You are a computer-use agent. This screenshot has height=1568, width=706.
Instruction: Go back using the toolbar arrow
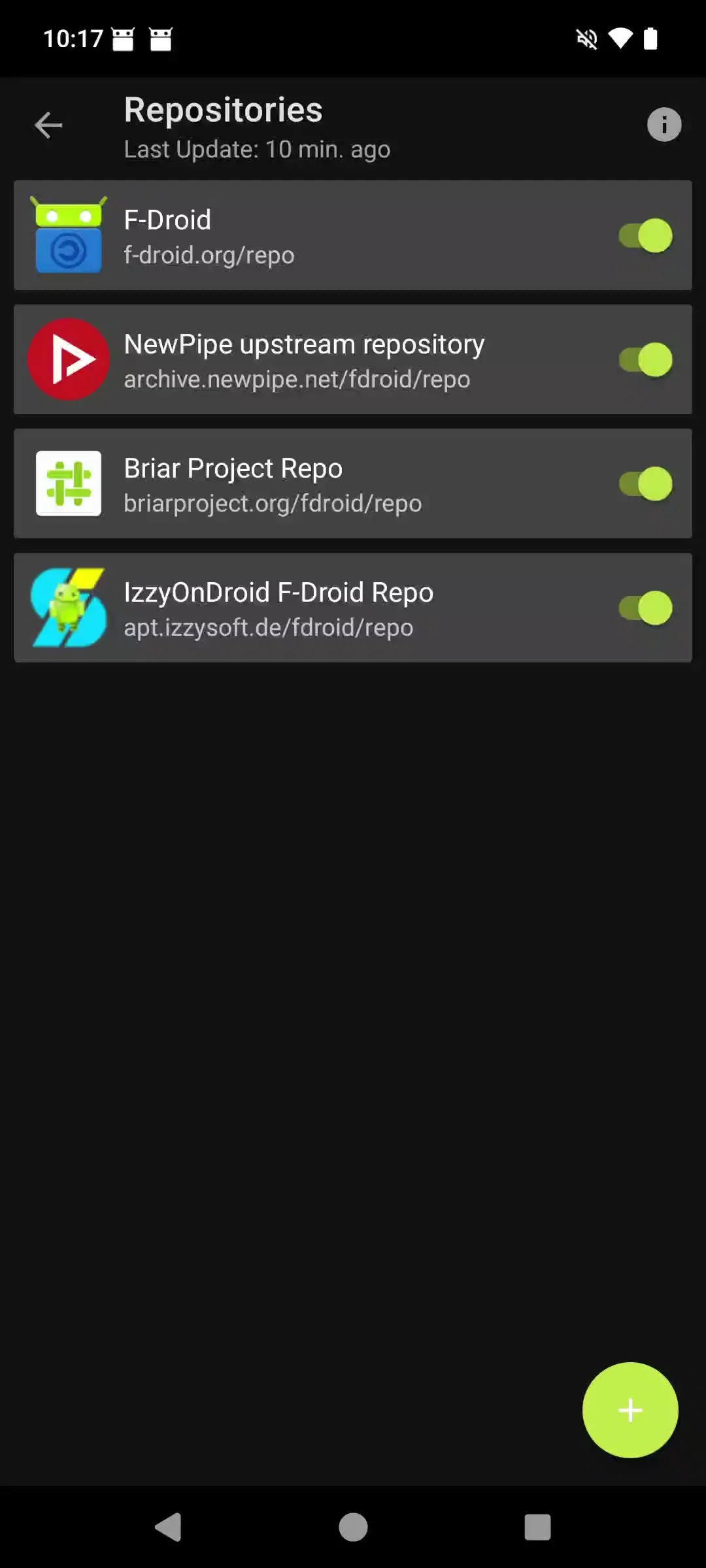click(48, 125)
